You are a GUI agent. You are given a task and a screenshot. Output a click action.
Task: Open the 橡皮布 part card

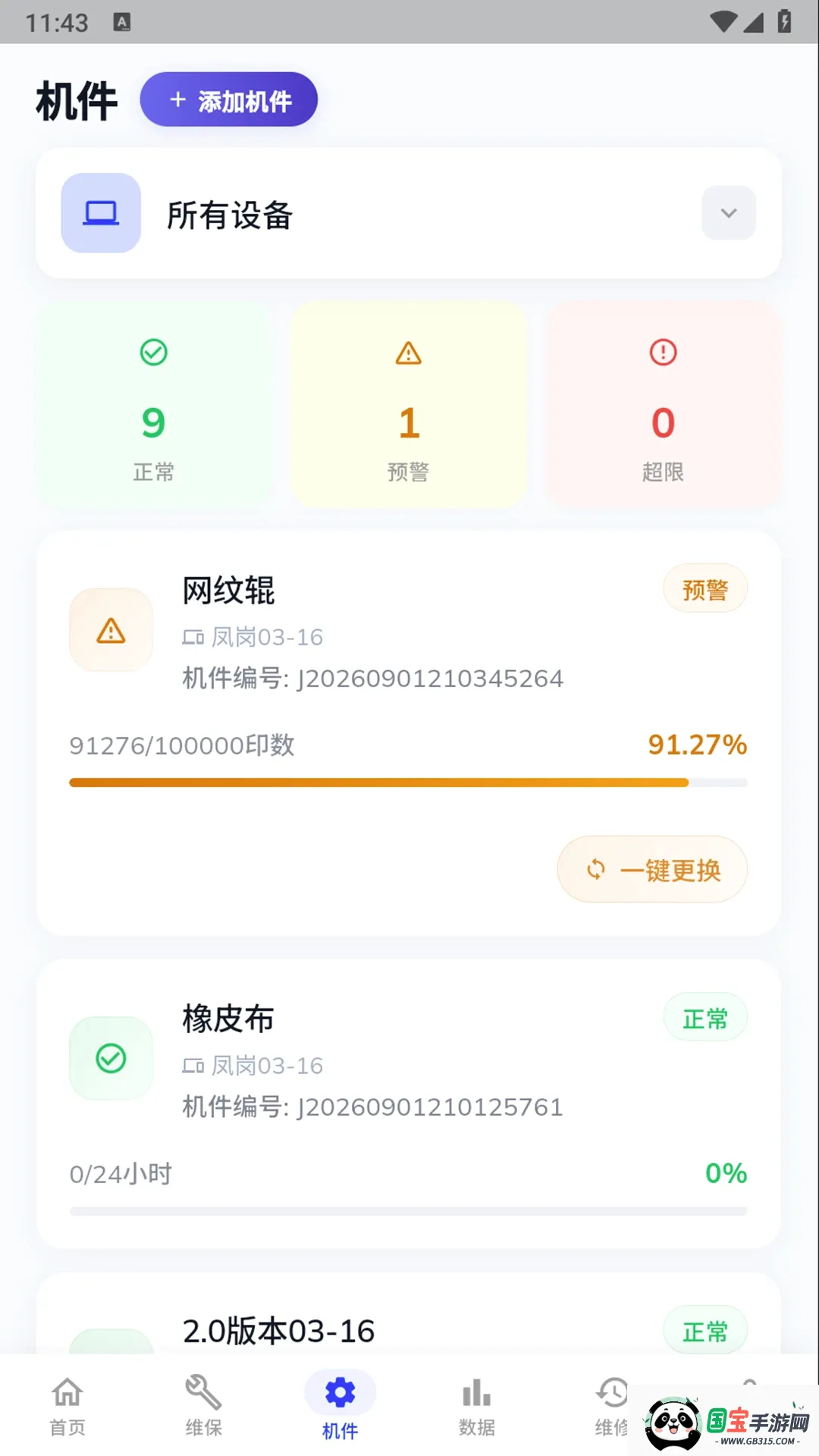409,1104
